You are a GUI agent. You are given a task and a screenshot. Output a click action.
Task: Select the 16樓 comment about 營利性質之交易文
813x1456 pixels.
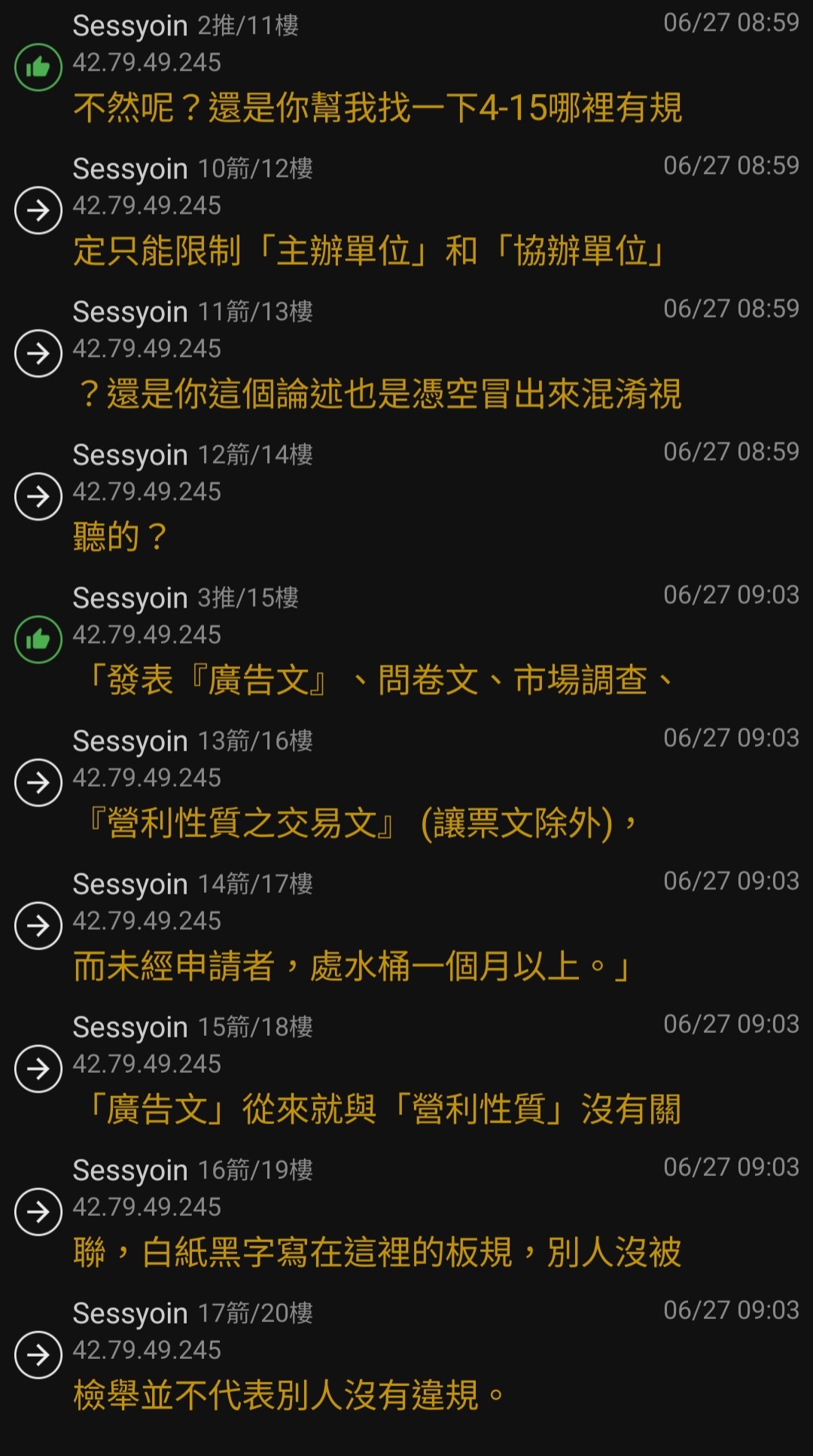406,783
